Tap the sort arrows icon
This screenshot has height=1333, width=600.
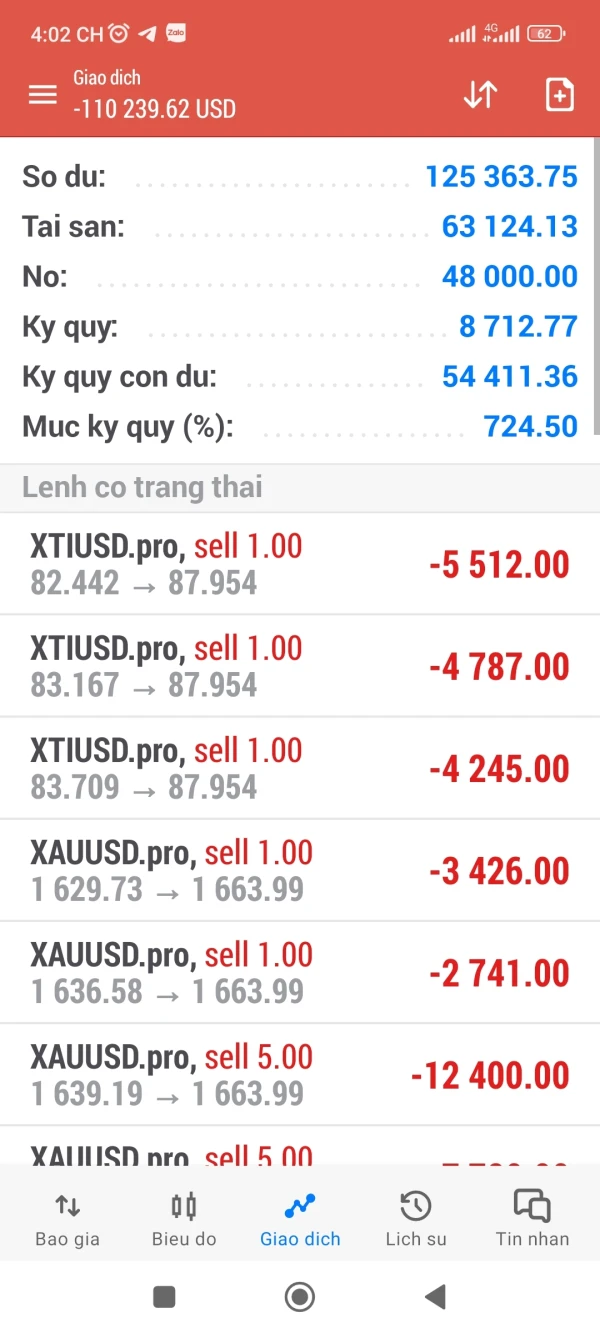pos(480,95)
